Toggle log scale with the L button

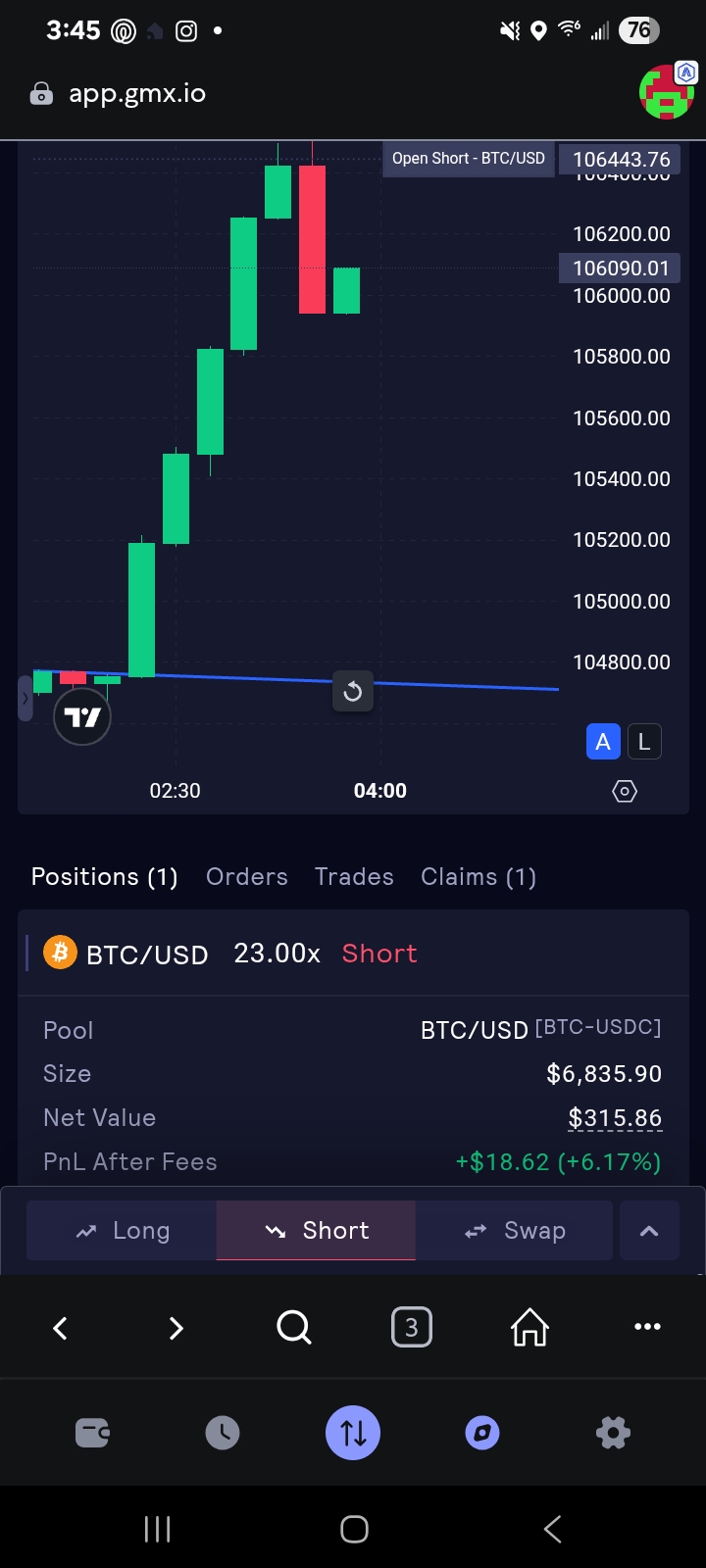644,742
